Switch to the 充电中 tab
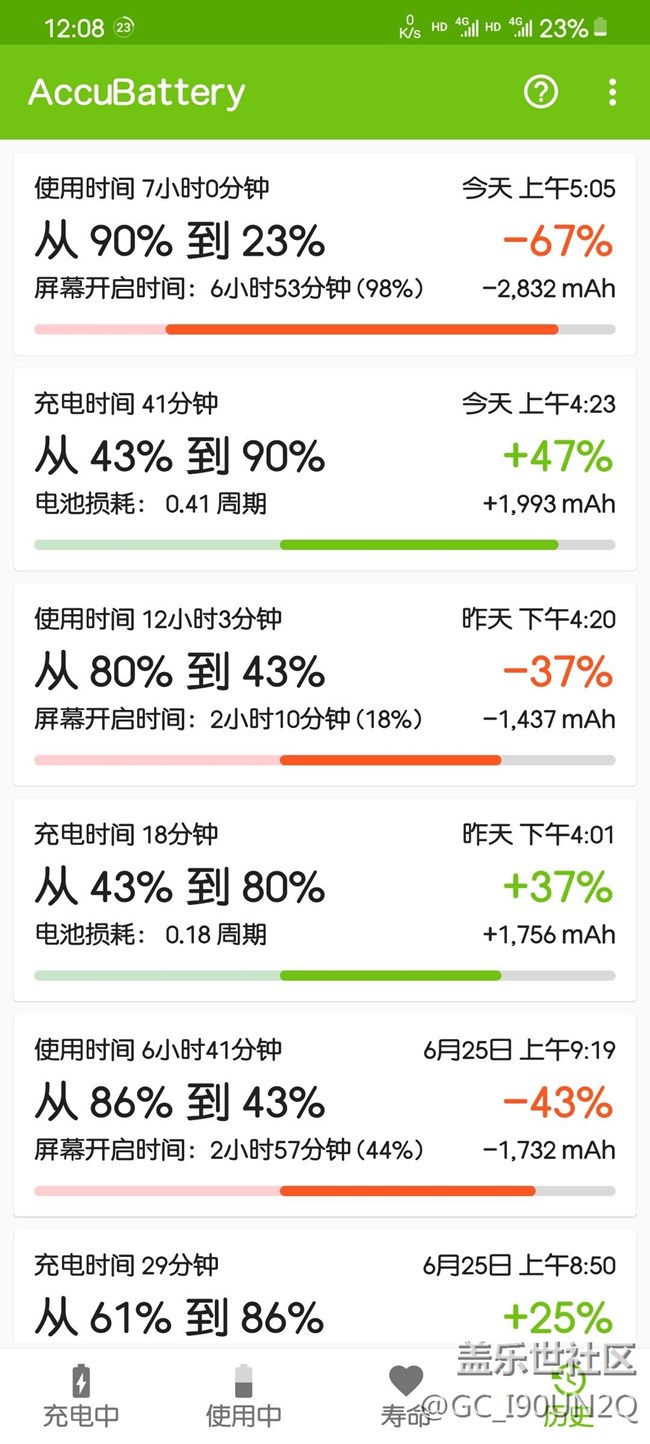 tap(81, 1397)
